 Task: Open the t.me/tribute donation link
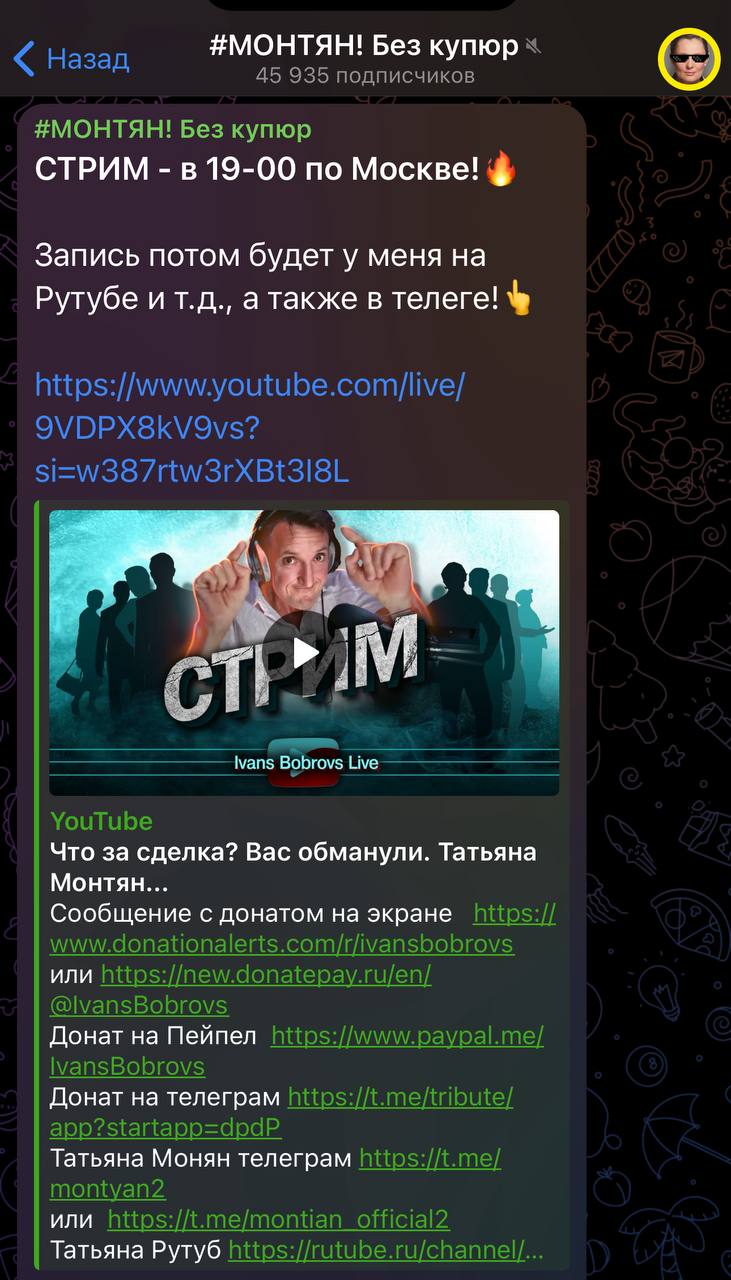coord(399,1097)
